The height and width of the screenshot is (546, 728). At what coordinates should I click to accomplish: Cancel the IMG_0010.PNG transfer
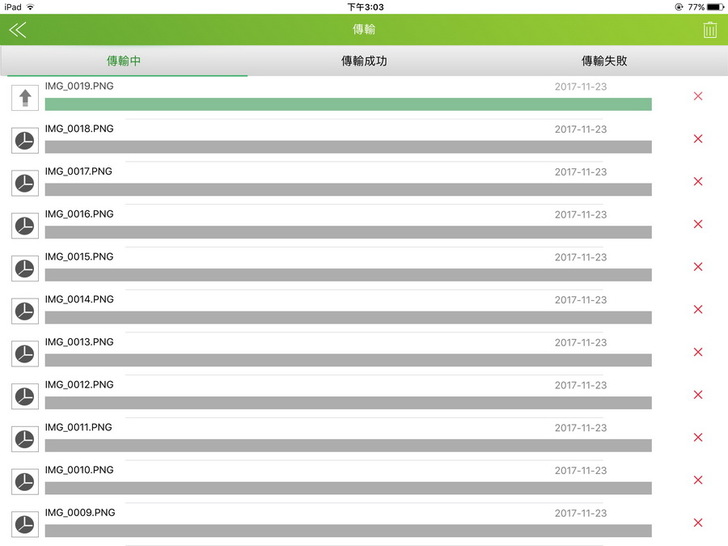698,480
